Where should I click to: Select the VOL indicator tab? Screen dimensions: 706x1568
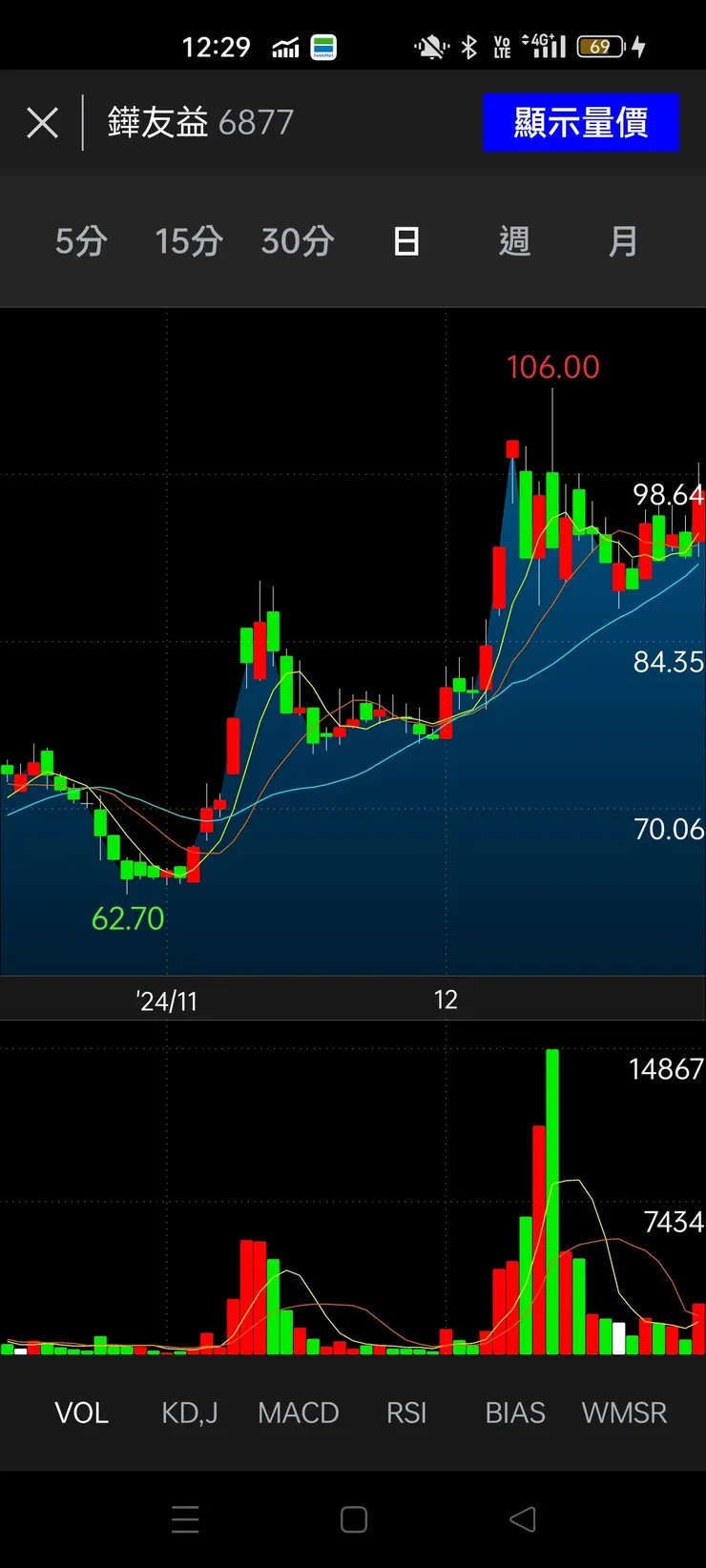pyautogui.click(x=81, y=1413)
